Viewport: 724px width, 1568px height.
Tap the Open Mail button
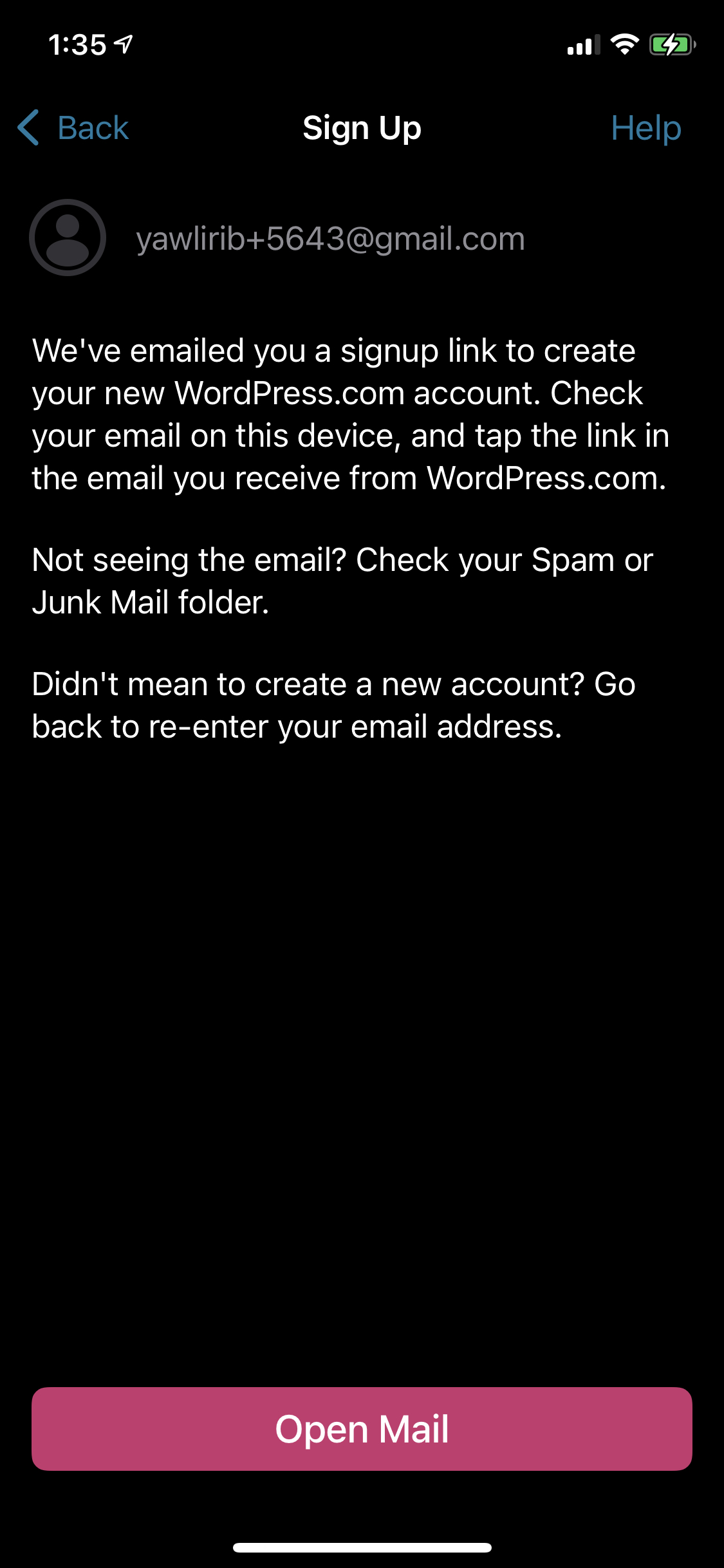coord(362,1428)
